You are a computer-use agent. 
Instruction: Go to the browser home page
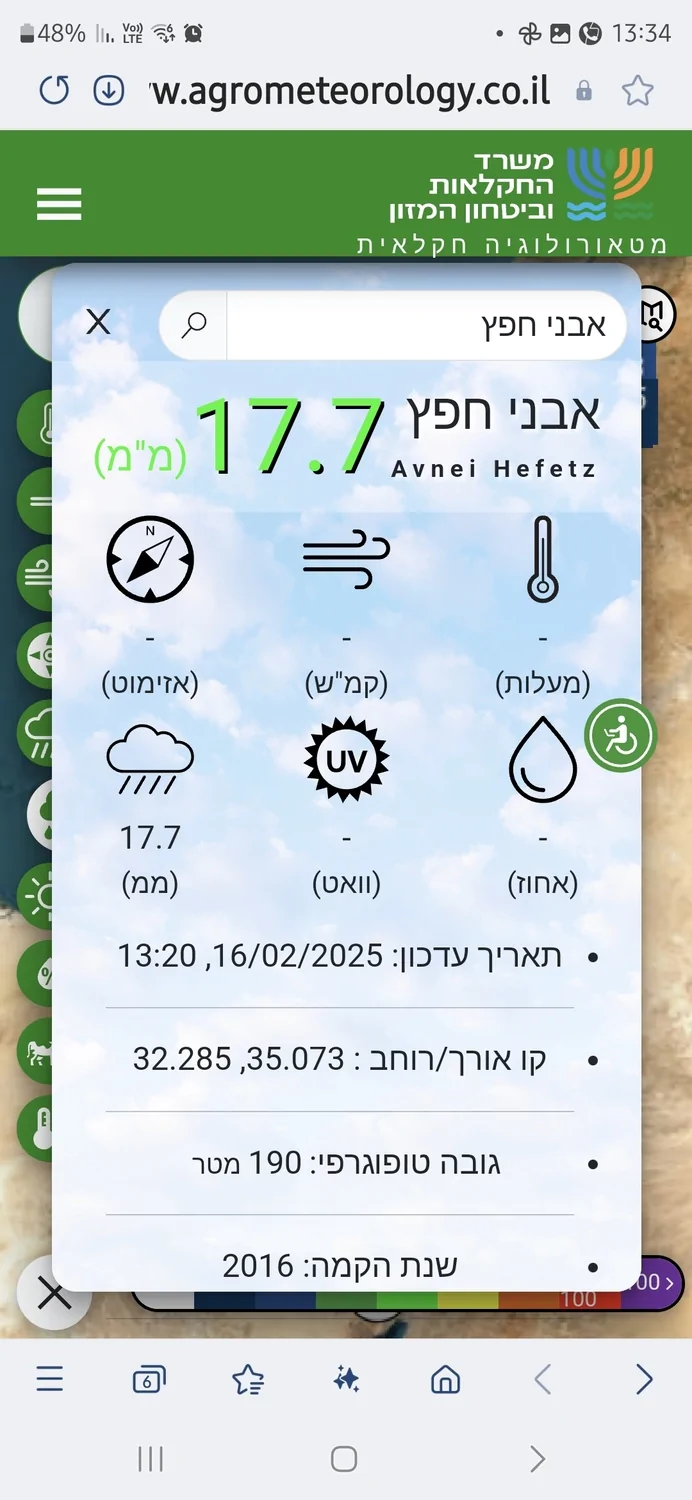(445, 1380)
